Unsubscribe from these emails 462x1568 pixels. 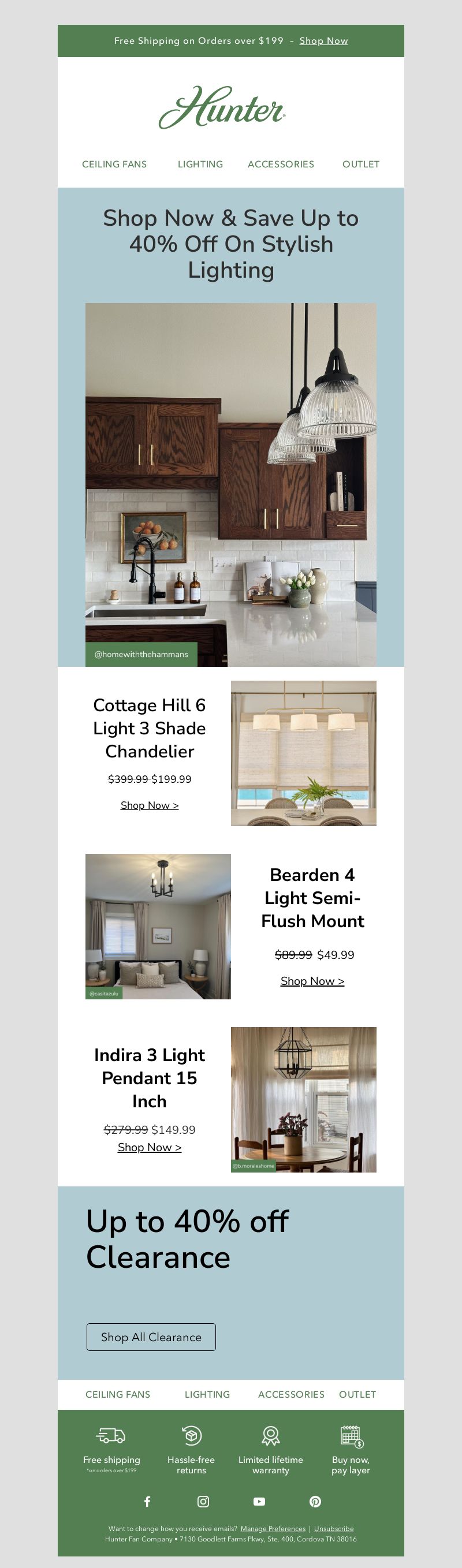coord(334,1528)
